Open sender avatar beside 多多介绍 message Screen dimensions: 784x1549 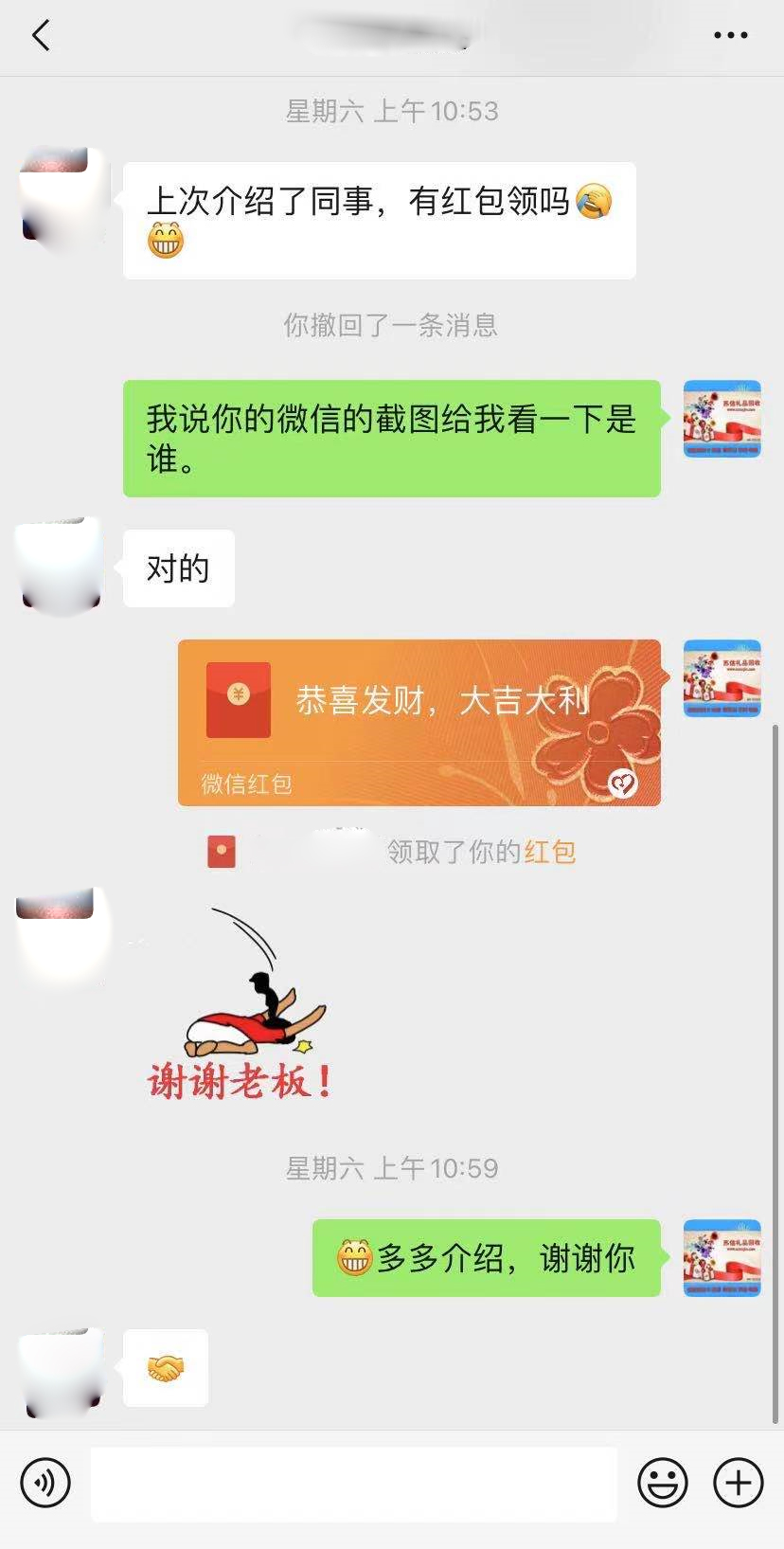pyautogui.click(x=722, y=1258)
